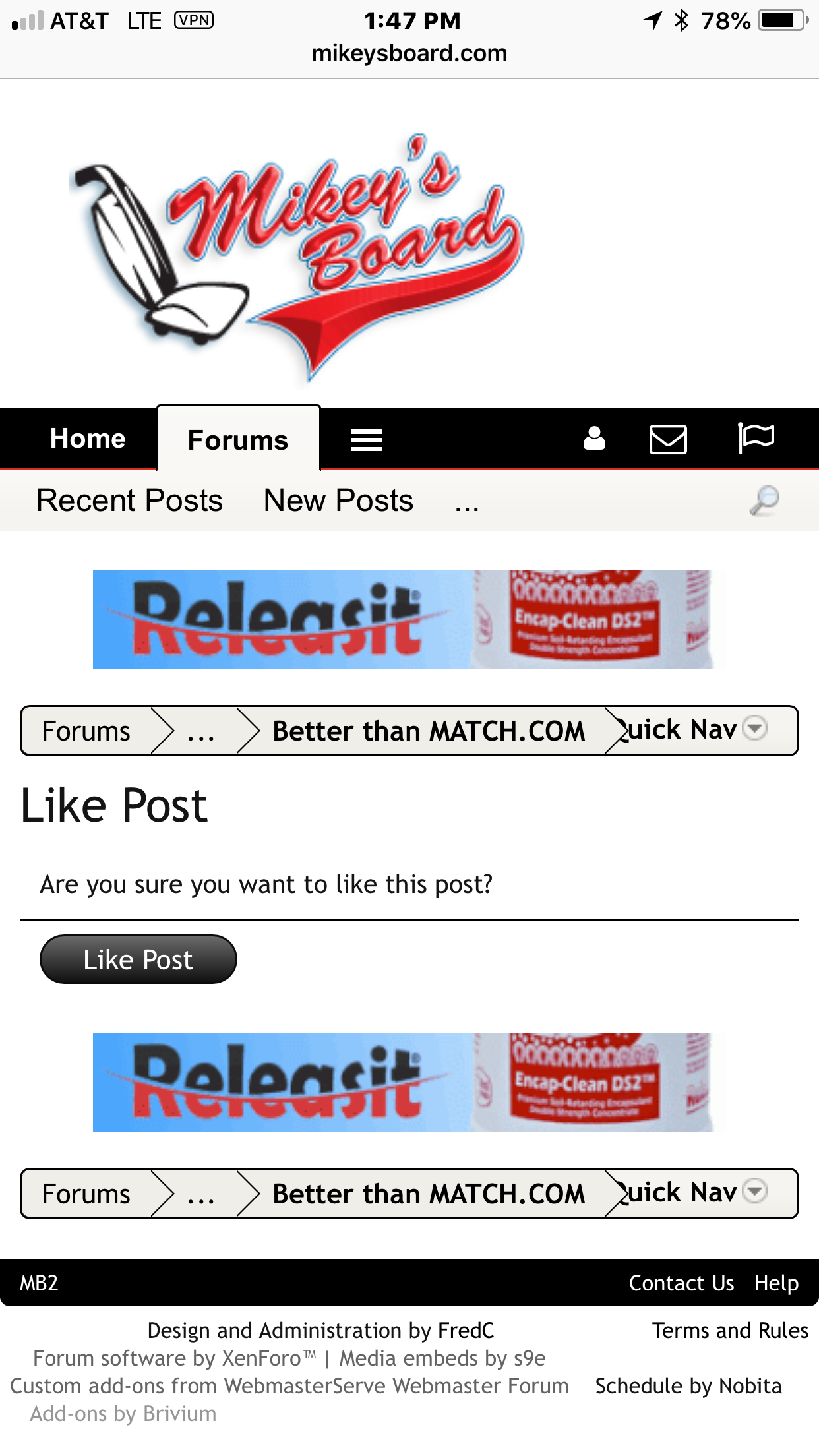Tap the MB2 footer link
The width and height of the screenshot is (819, 1456).
coord(39,1283)
